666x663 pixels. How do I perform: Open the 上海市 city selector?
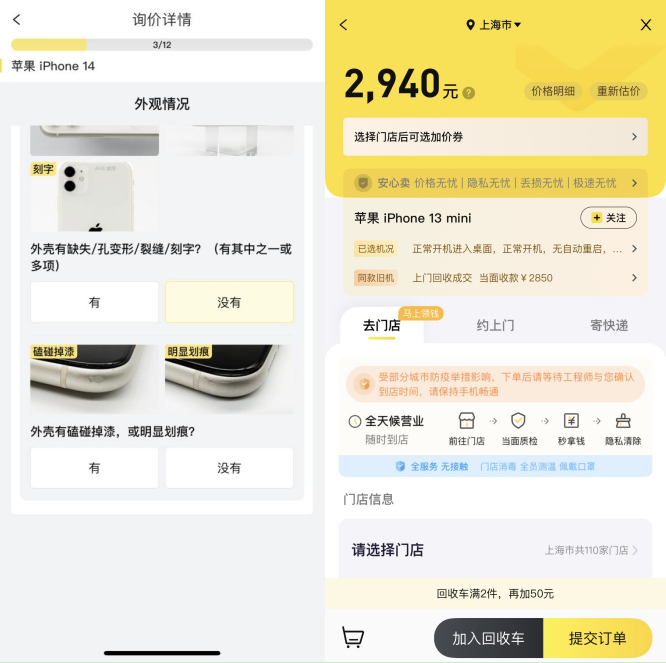[494, 25]
